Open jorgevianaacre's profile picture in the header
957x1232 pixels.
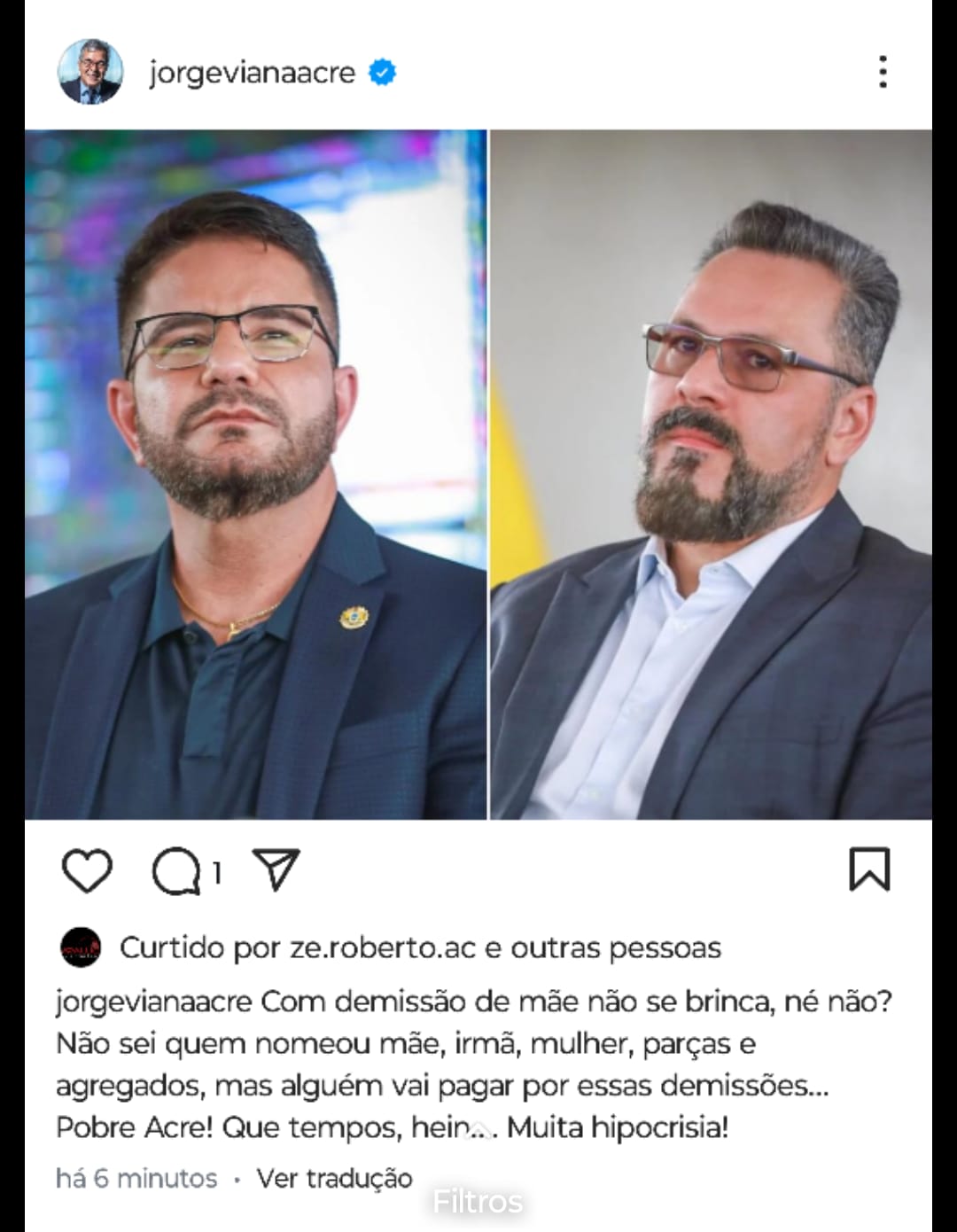click(x=89, y=72)
